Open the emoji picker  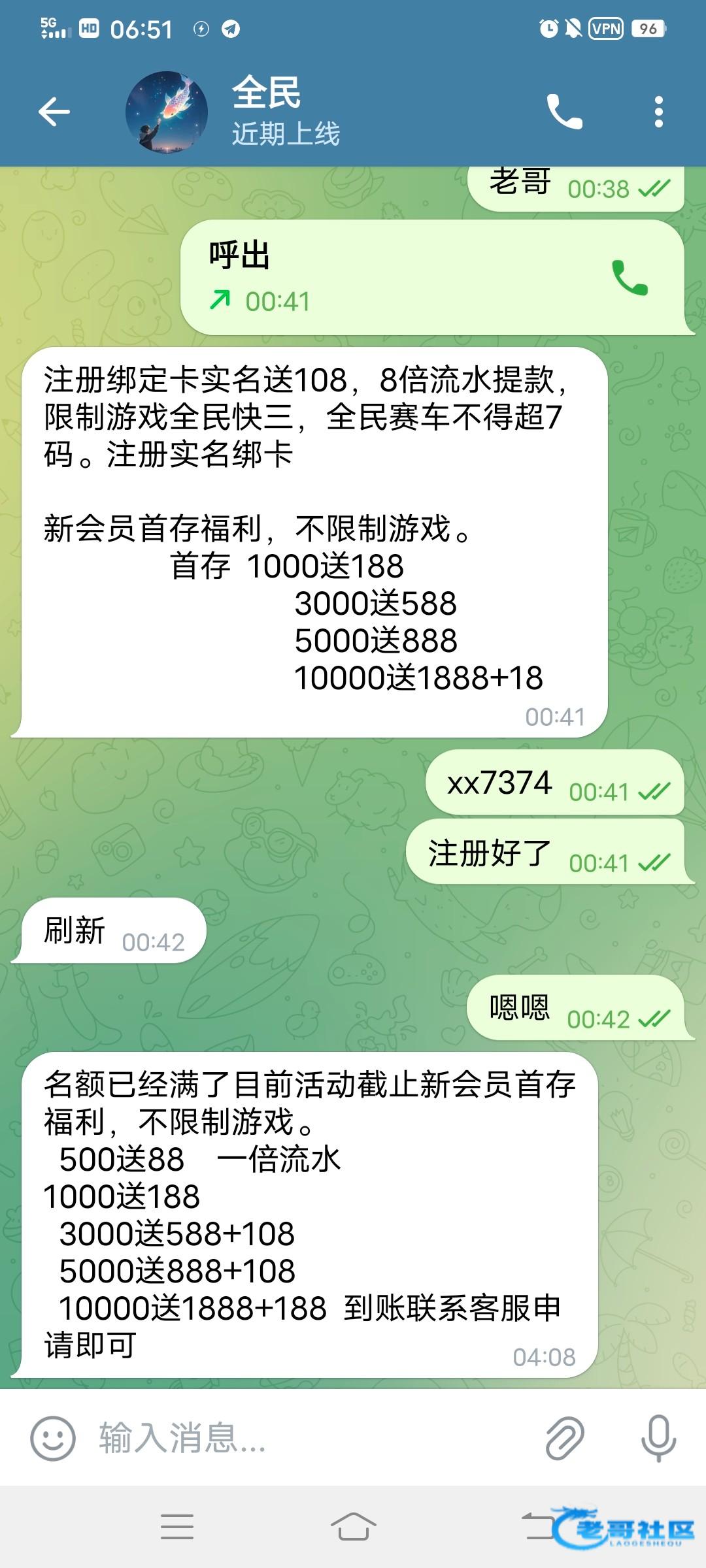pyautogui.click(x=52, y=1438)
